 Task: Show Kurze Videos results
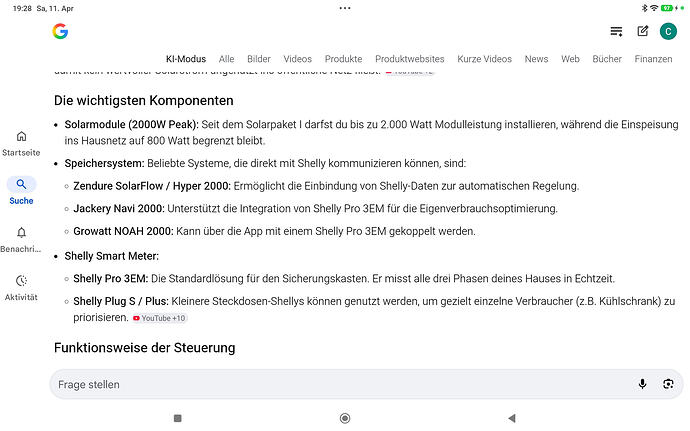point(485,59)
